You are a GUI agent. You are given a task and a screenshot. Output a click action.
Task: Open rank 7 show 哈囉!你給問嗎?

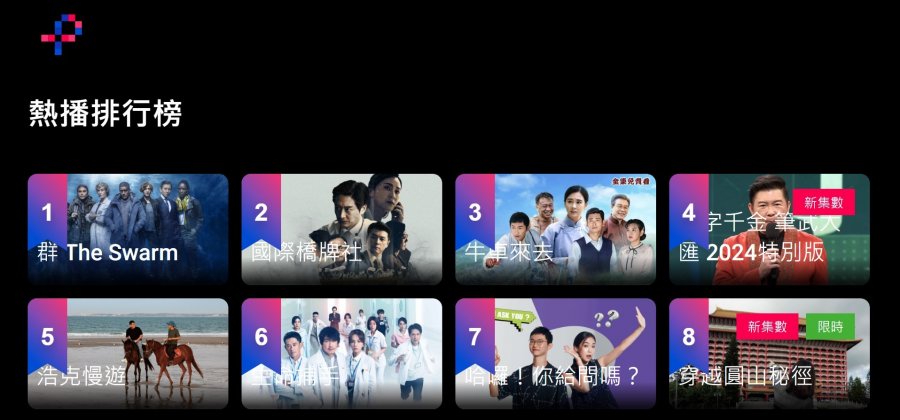(x=556, y=353)
